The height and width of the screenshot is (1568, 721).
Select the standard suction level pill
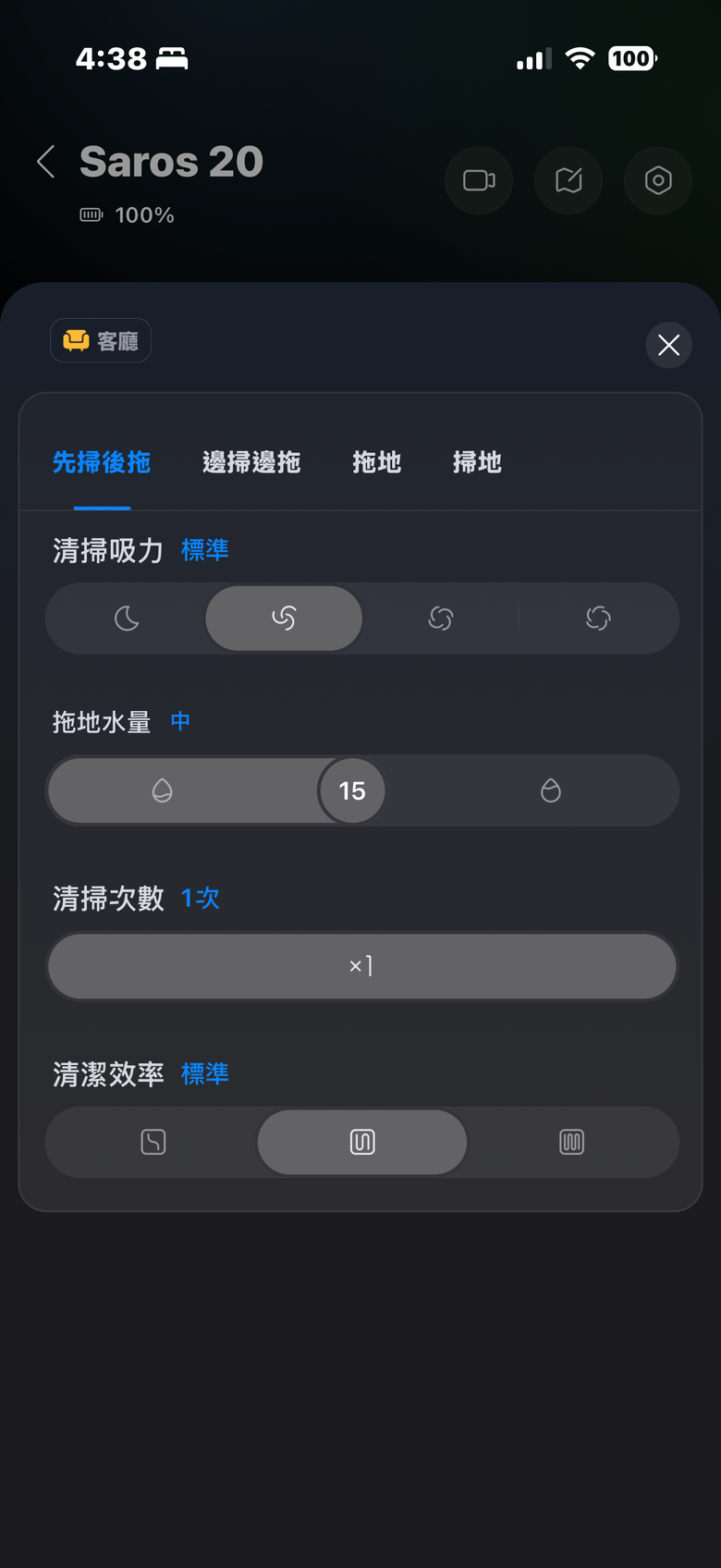point(283,619)
